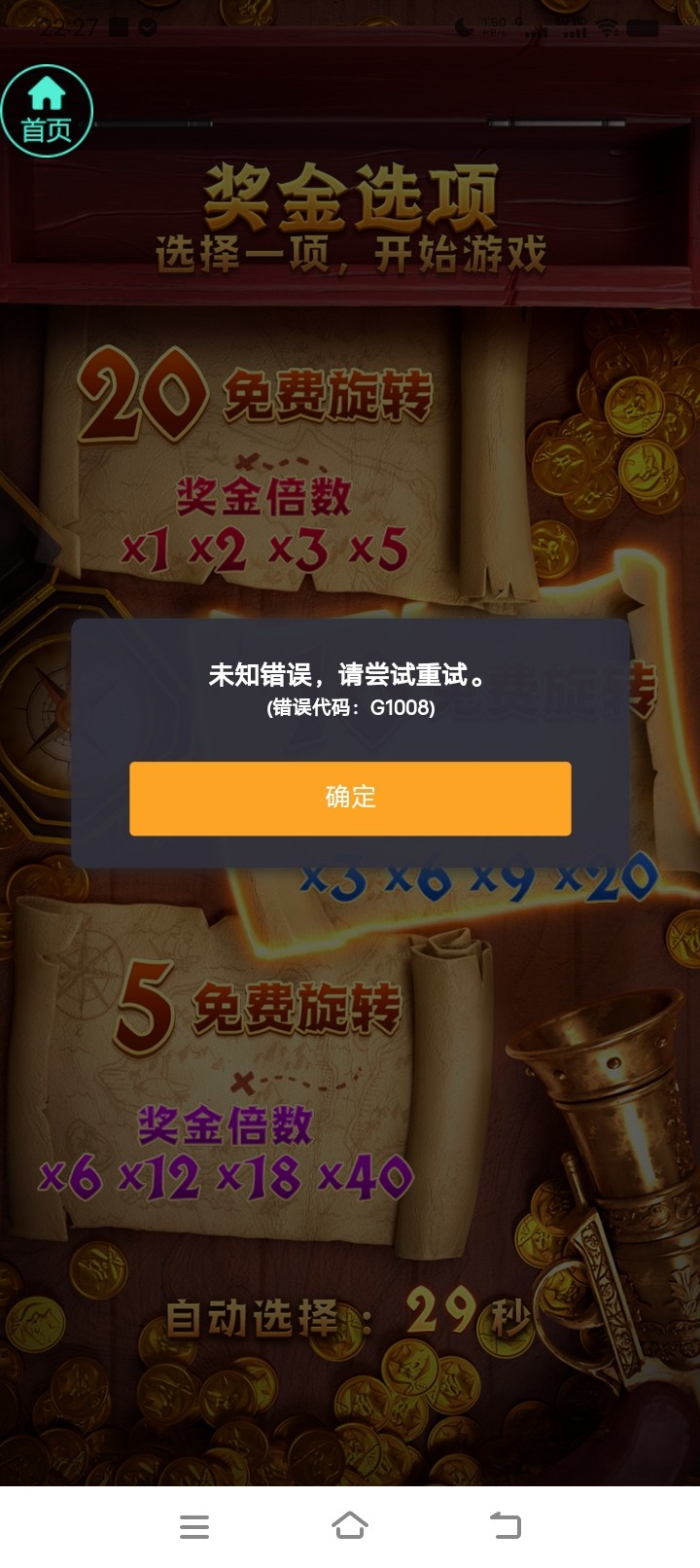This screenshot has width=700, height=1568.
Task: Tap the 确定 button in the error dialog
Action: coord(350,798)
